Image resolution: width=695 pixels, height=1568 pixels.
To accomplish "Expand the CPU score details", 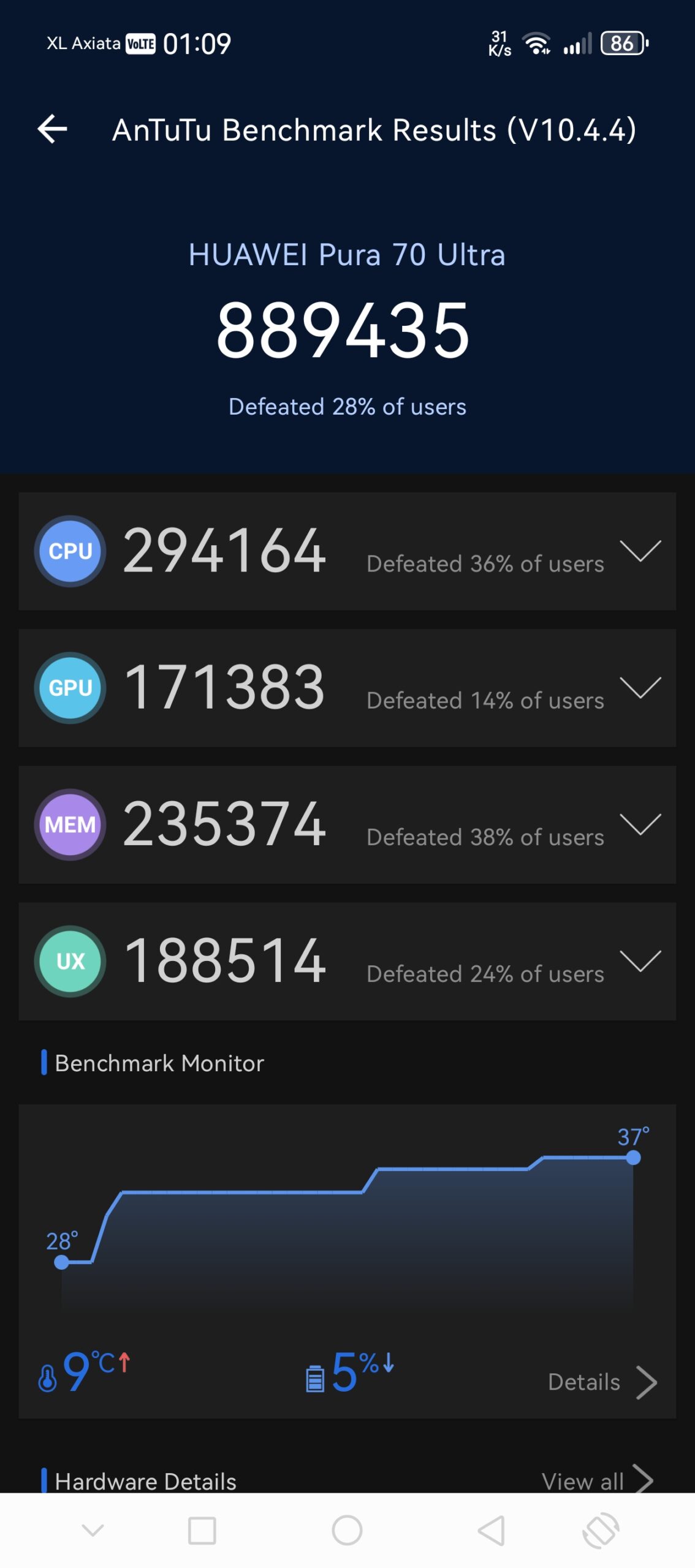I will 640,551.
